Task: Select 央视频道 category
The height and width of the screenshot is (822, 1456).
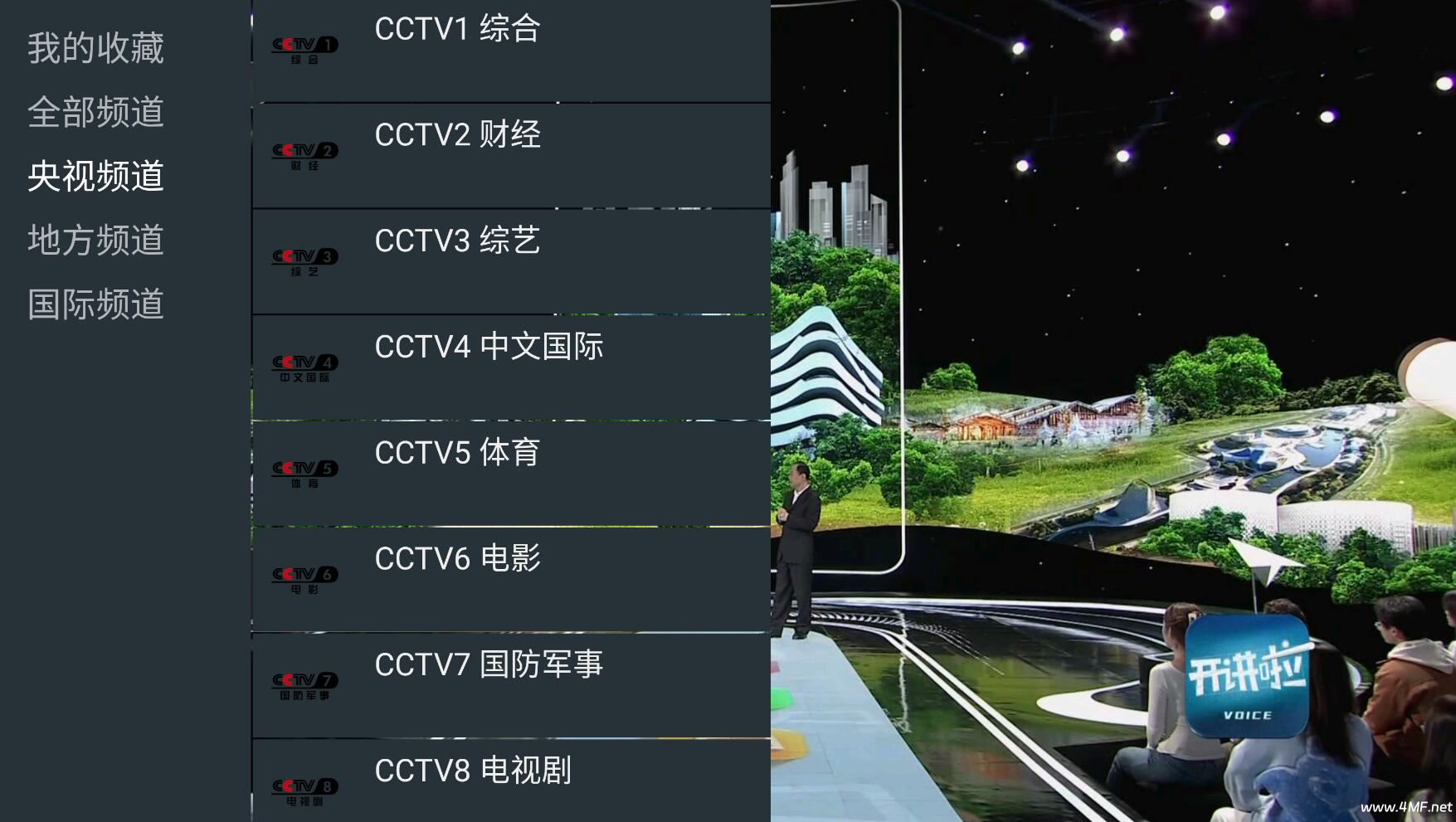Action: click(x=95, y=176)
